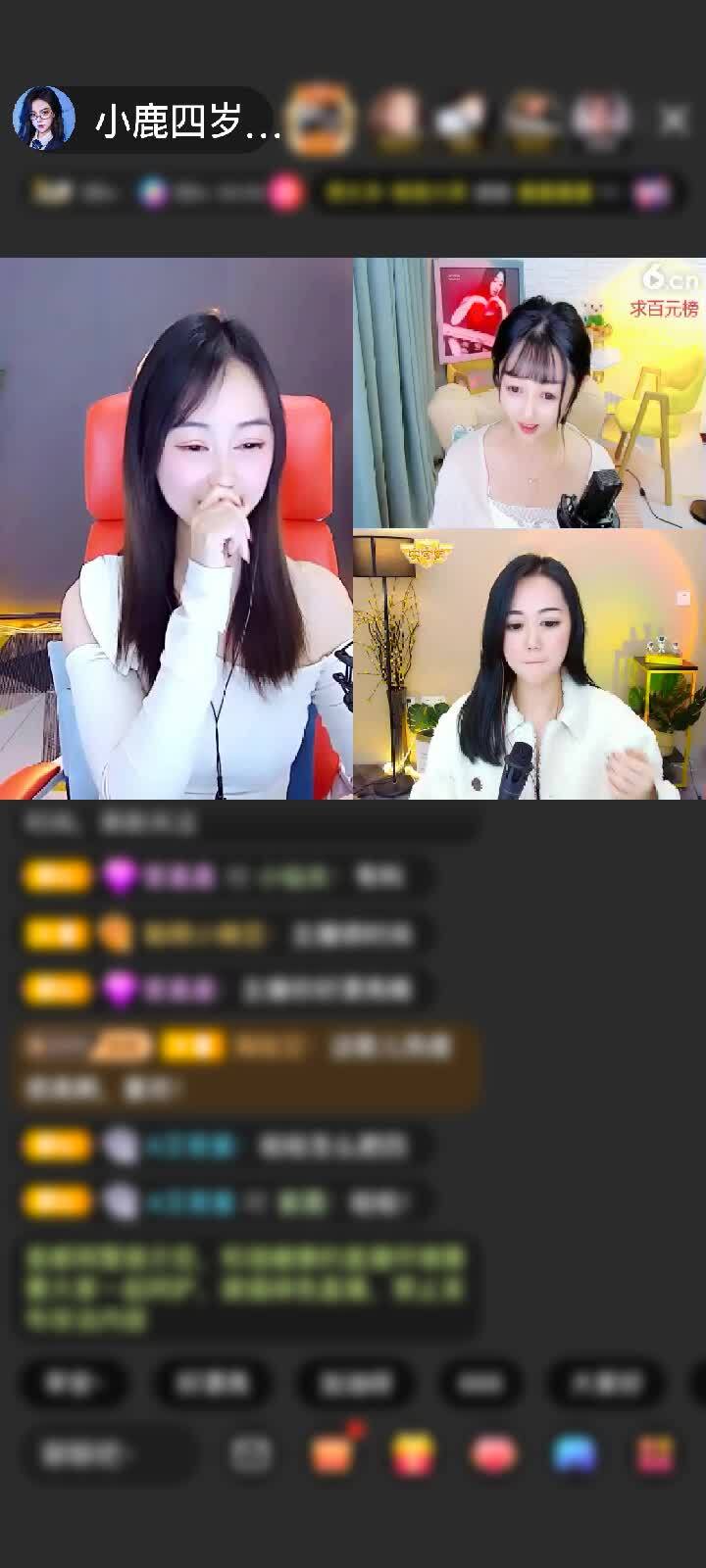Open orange icon with red dot in bottom bar
Image resolution: width=706 pixels, height=1568 pixels.
coord(332,1454)
